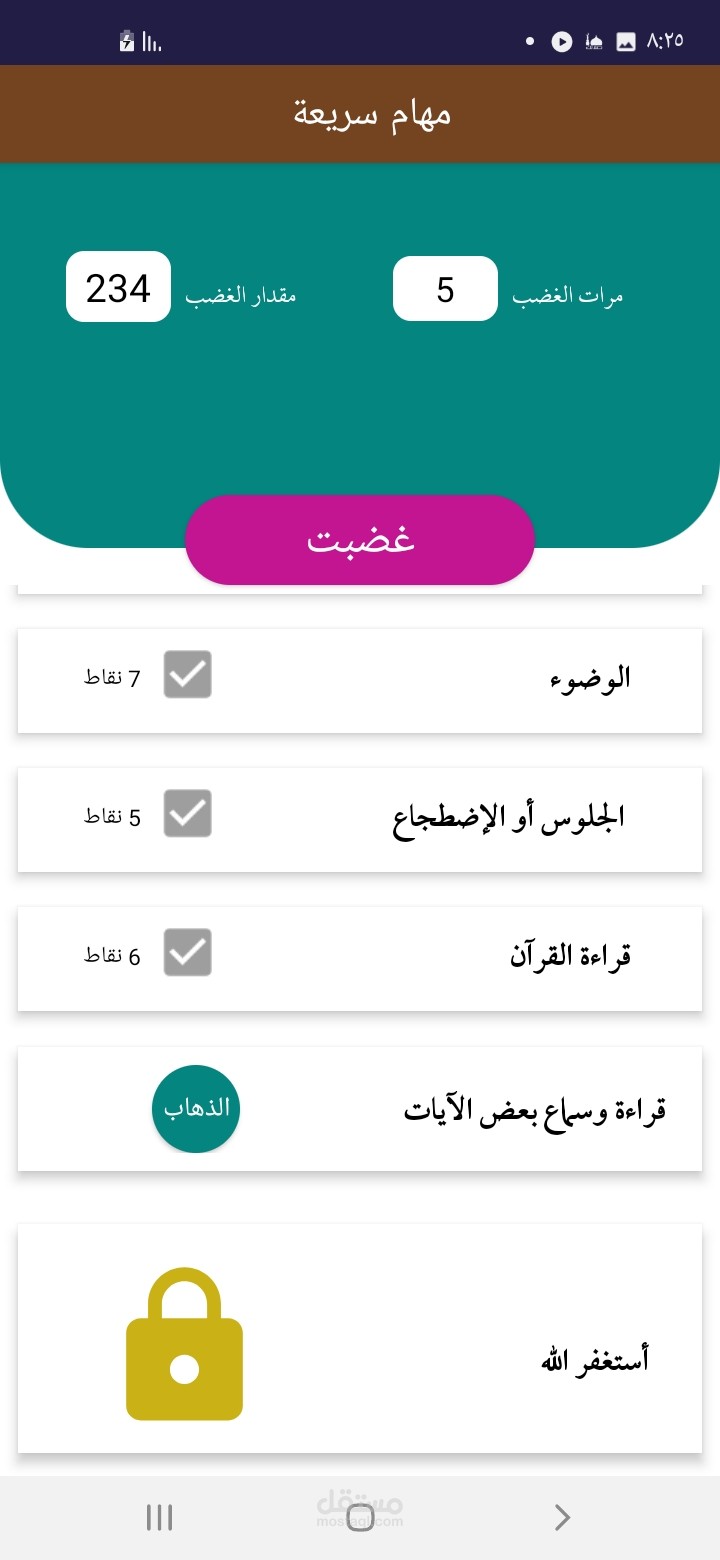Toggle the checkbox for قراءة القرآن

pos(188,952)
